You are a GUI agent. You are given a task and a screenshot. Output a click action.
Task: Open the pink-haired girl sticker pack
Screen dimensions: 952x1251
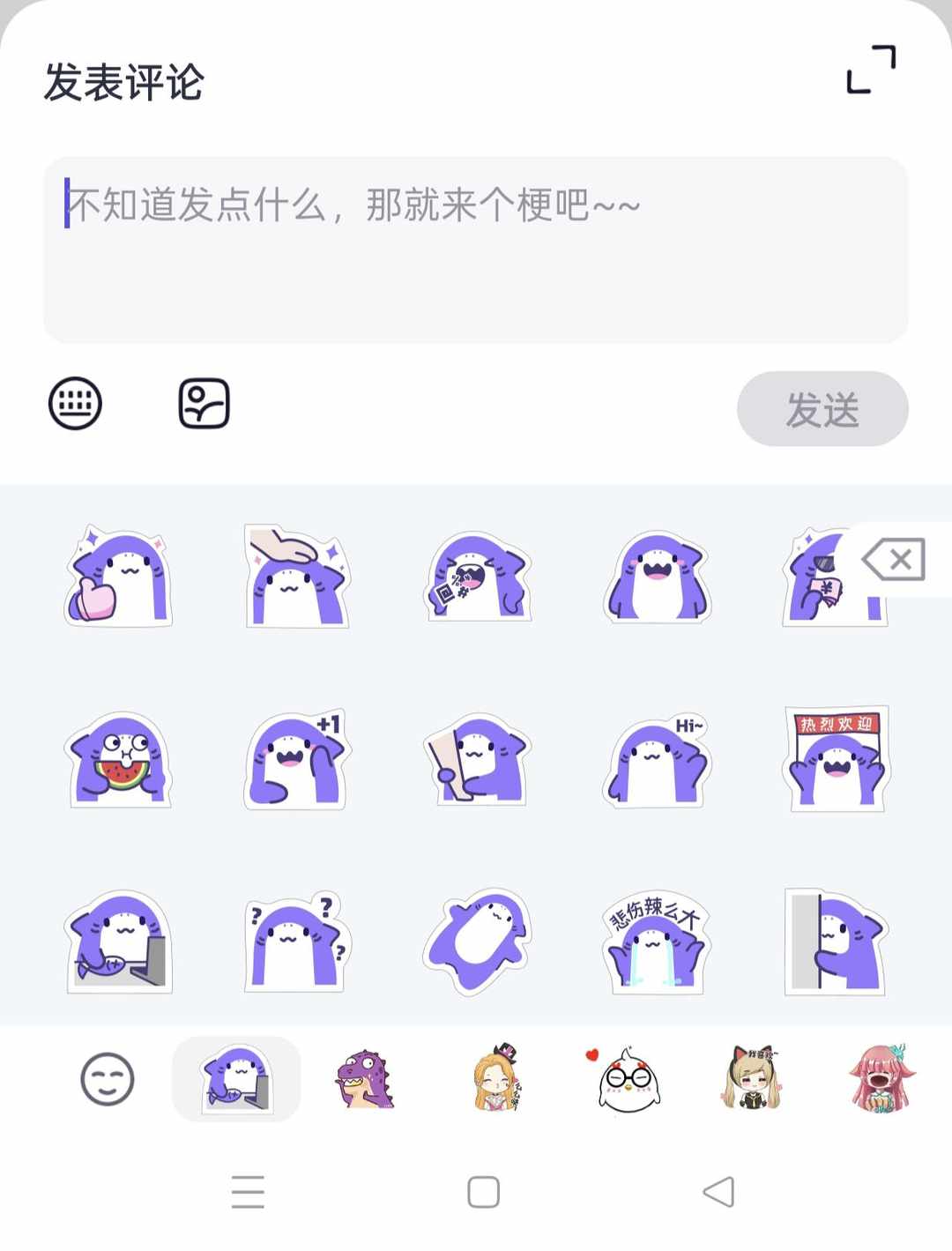pyautogui.click(x=881, y=1077)
